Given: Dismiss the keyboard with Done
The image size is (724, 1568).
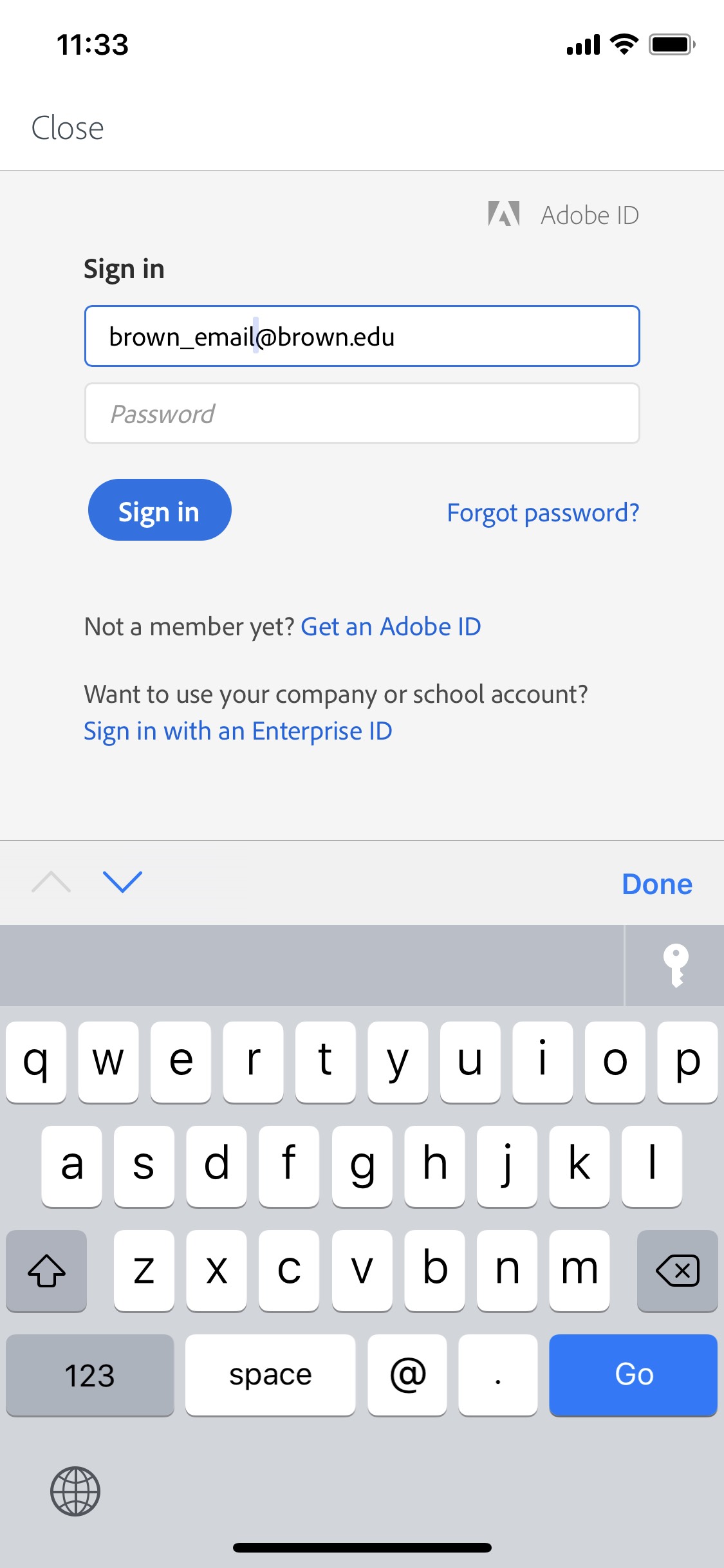Looking at the screenshot, I should click(657, 884).
